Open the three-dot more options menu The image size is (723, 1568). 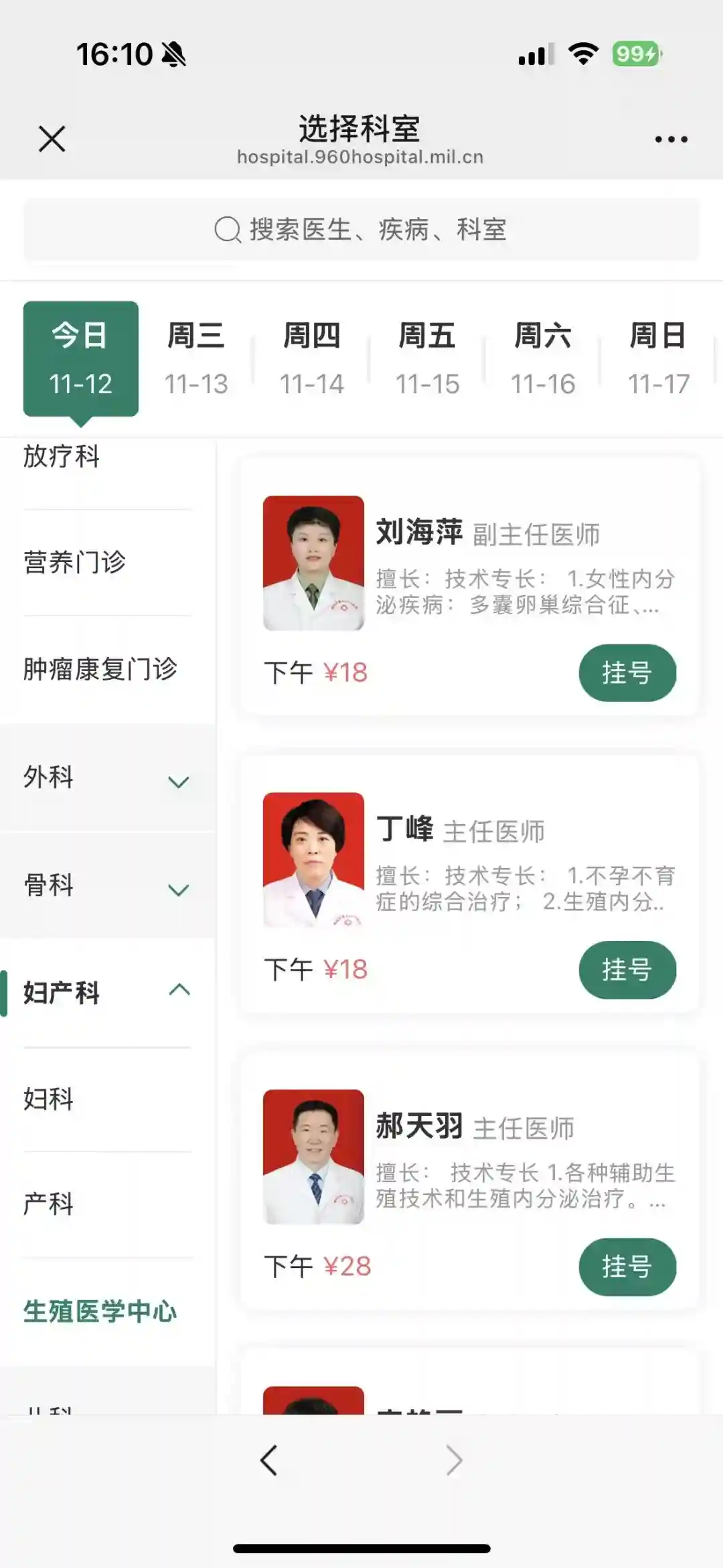coord(671,139)
